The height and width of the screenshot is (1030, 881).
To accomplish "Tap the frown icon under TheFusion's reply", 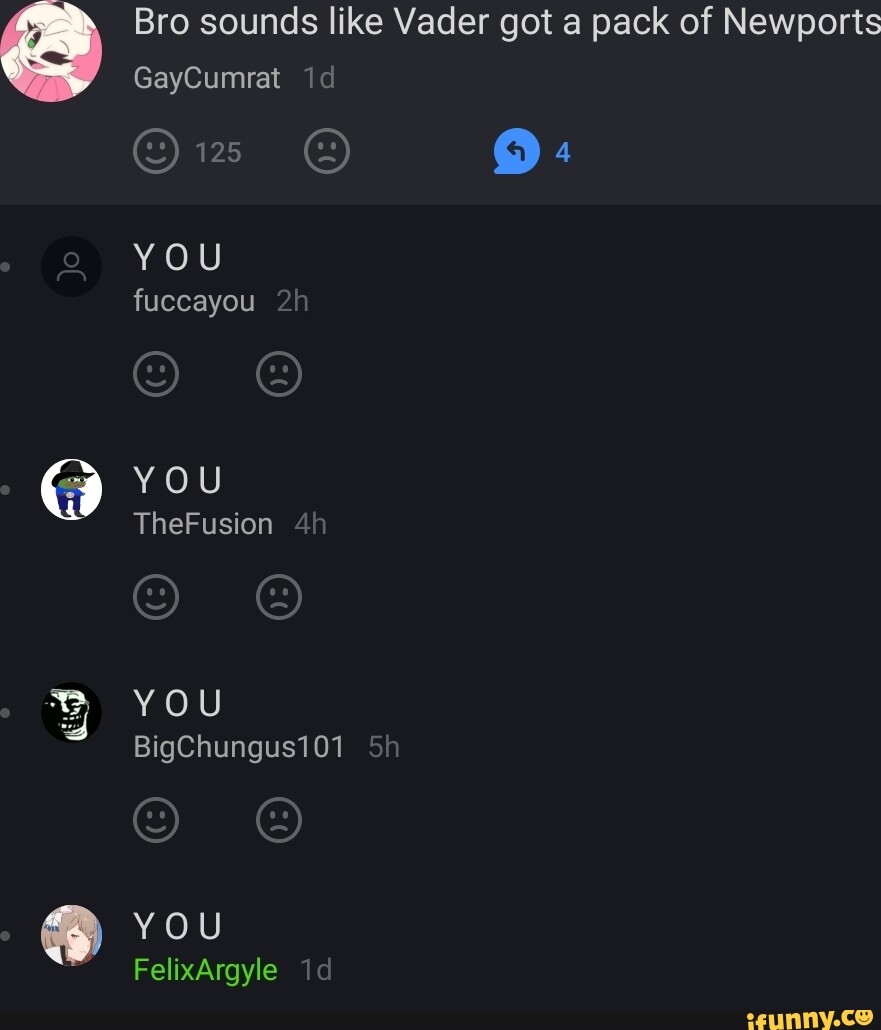I will pyautogui.click(x=279, y=599).
